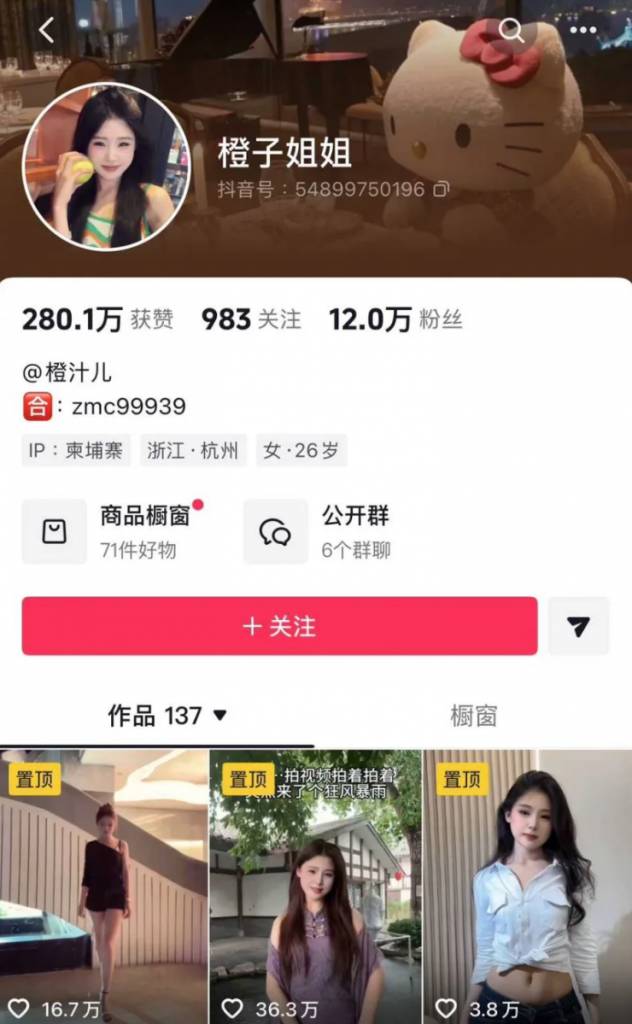This screenshot has width=632, height=1024.
Task: Show the 280.1万 获赞 likes details
Action: tap(97, 319)
